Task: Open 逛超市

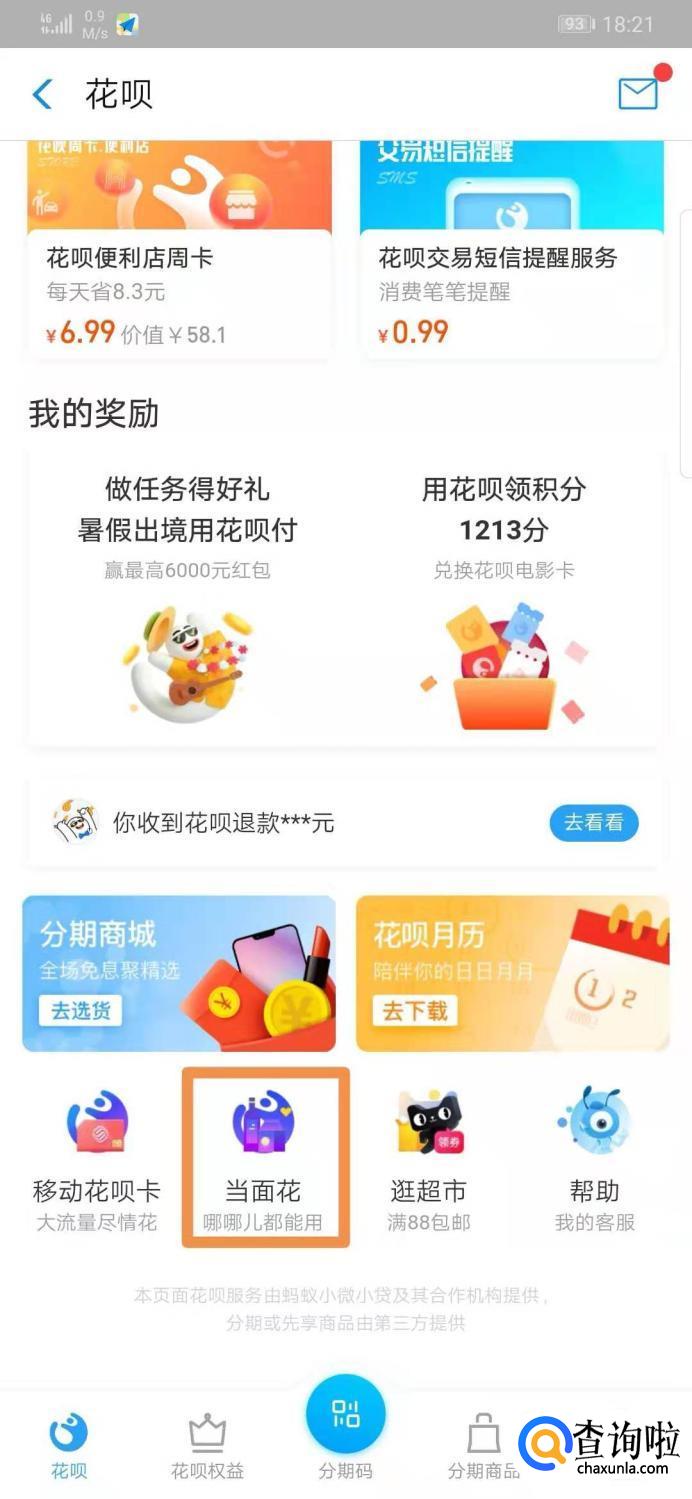Action: coord(429,1158)
